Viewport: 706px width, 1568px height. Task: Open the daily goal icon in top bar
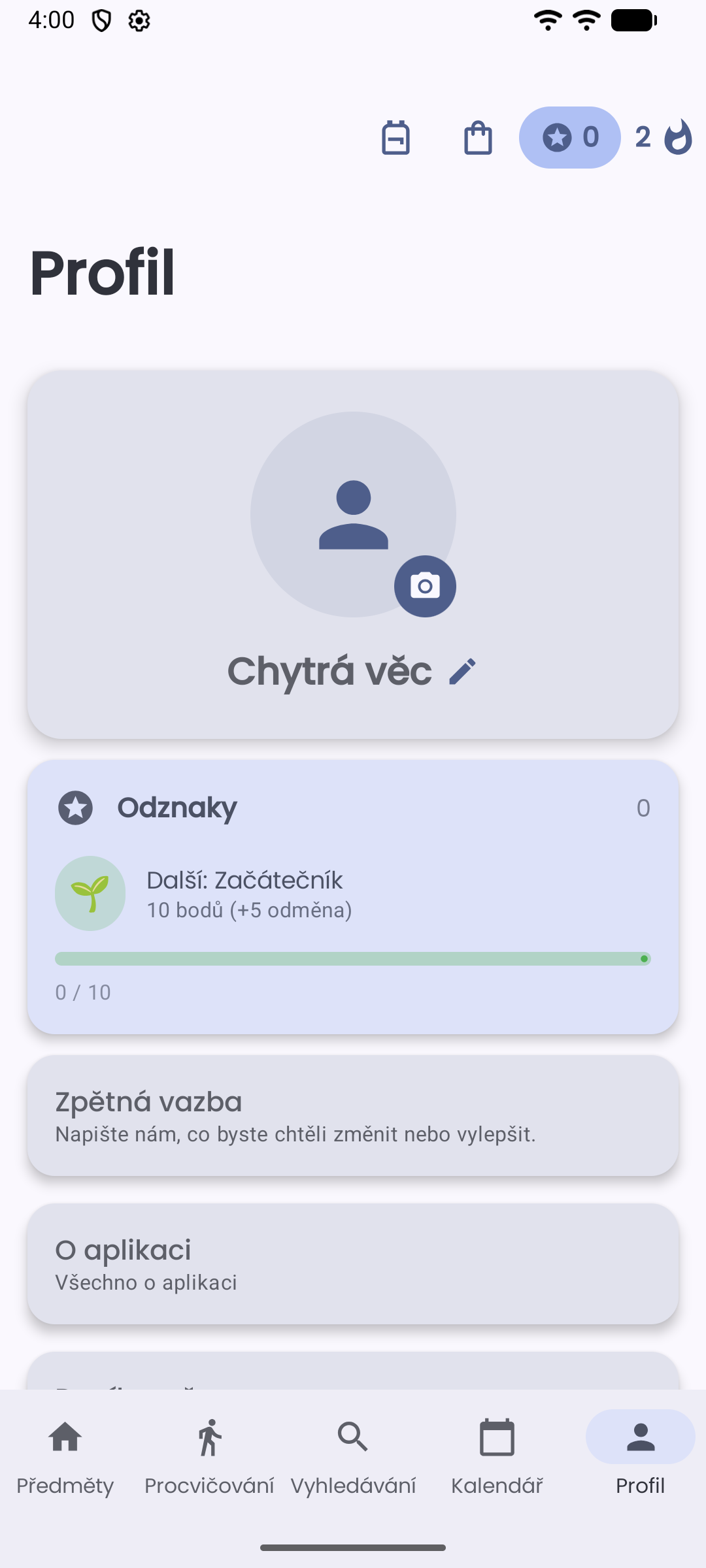pyautogui.click(x=396, y=138)
